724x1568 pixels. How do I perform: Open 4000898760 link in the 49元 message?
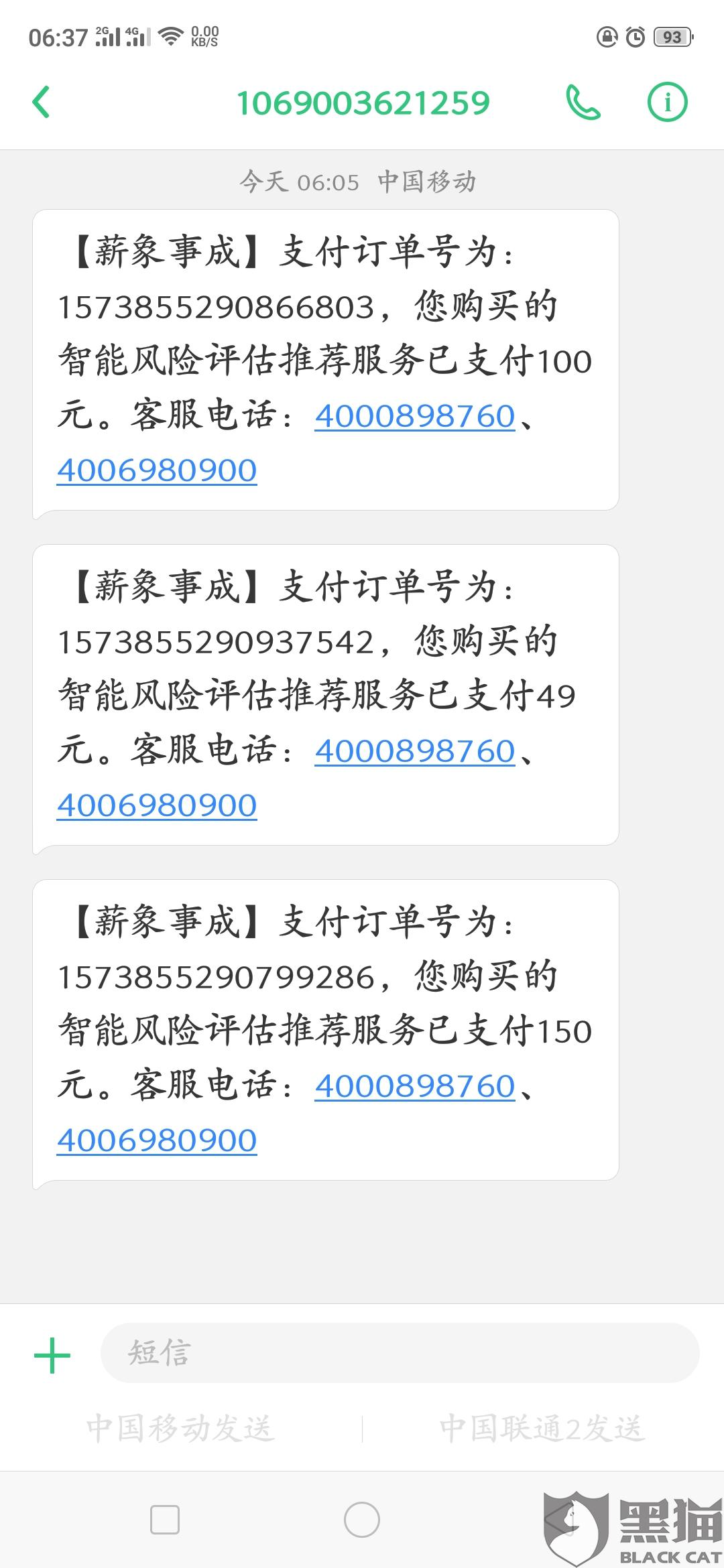[415, 751]
